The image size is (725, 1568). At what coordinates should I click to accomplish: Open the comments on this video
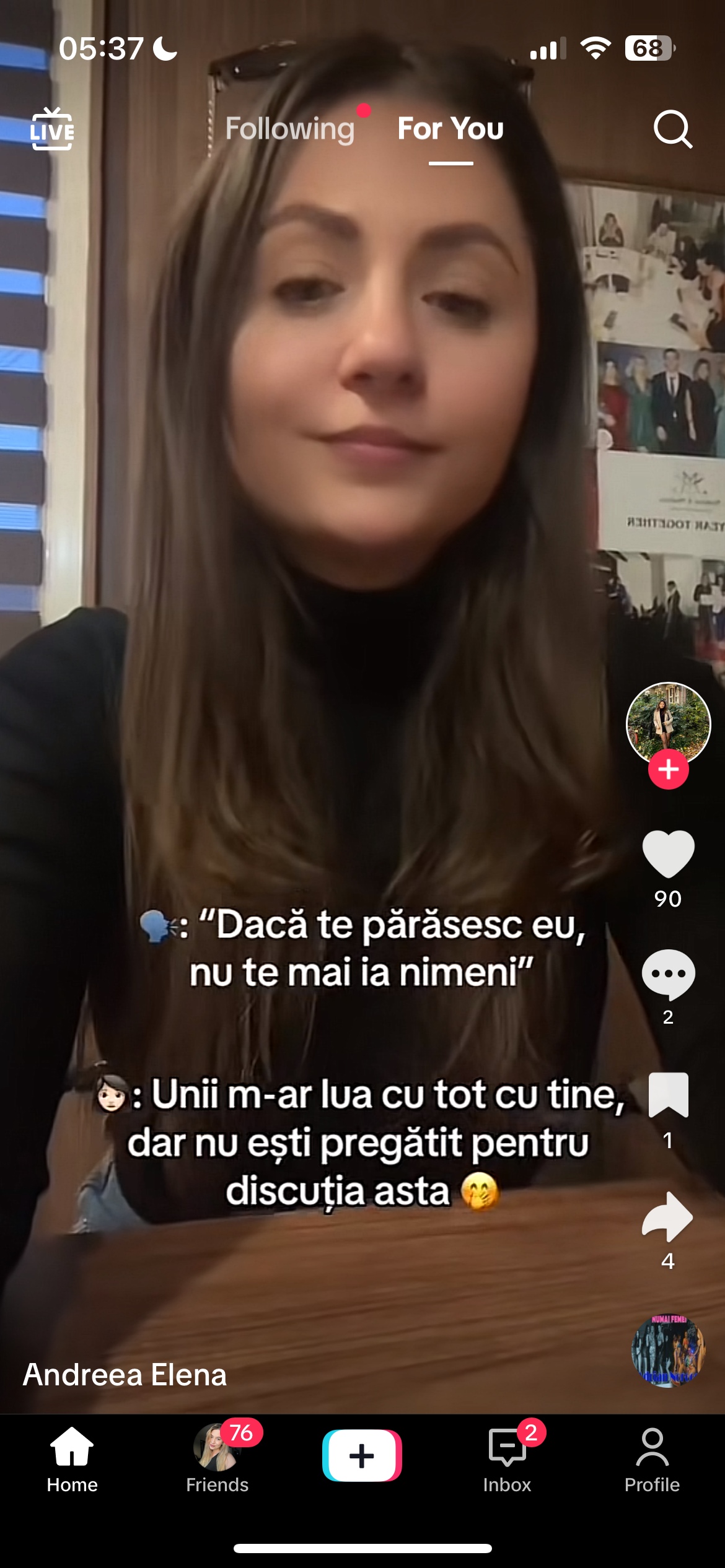(668, 975)
